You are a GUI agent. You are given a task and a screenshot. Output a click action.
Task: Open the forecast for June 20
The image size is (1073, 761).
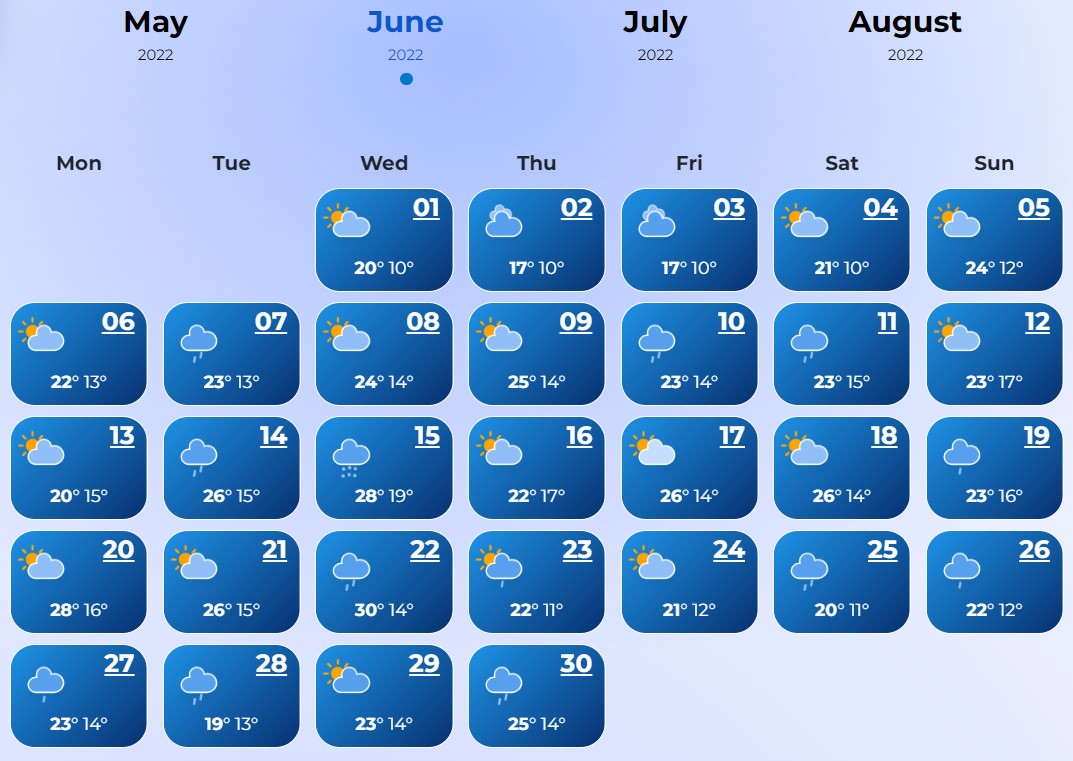pyautogui.click(x=79, y=582)
